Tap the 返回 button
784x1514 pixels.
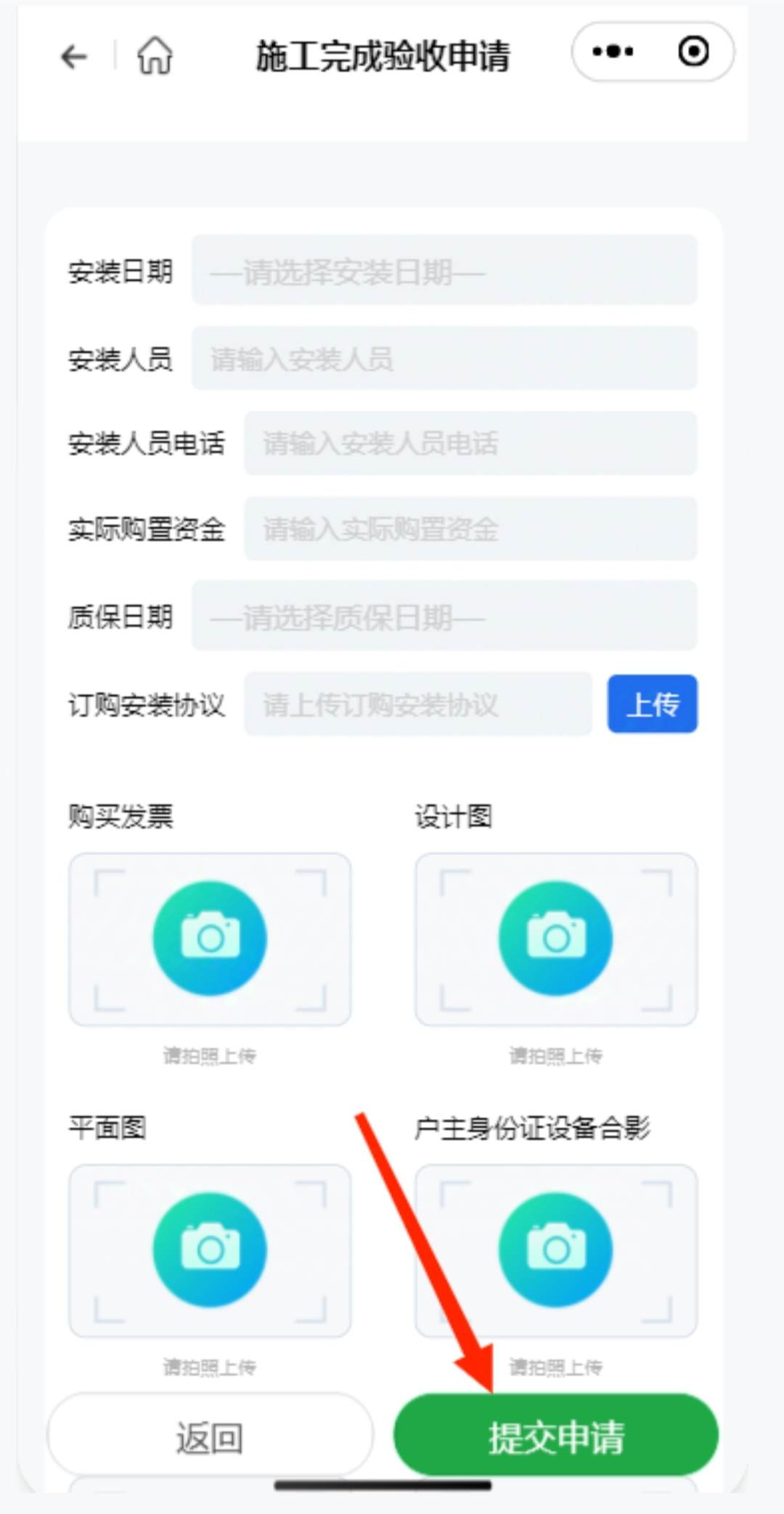point(210,1437)
